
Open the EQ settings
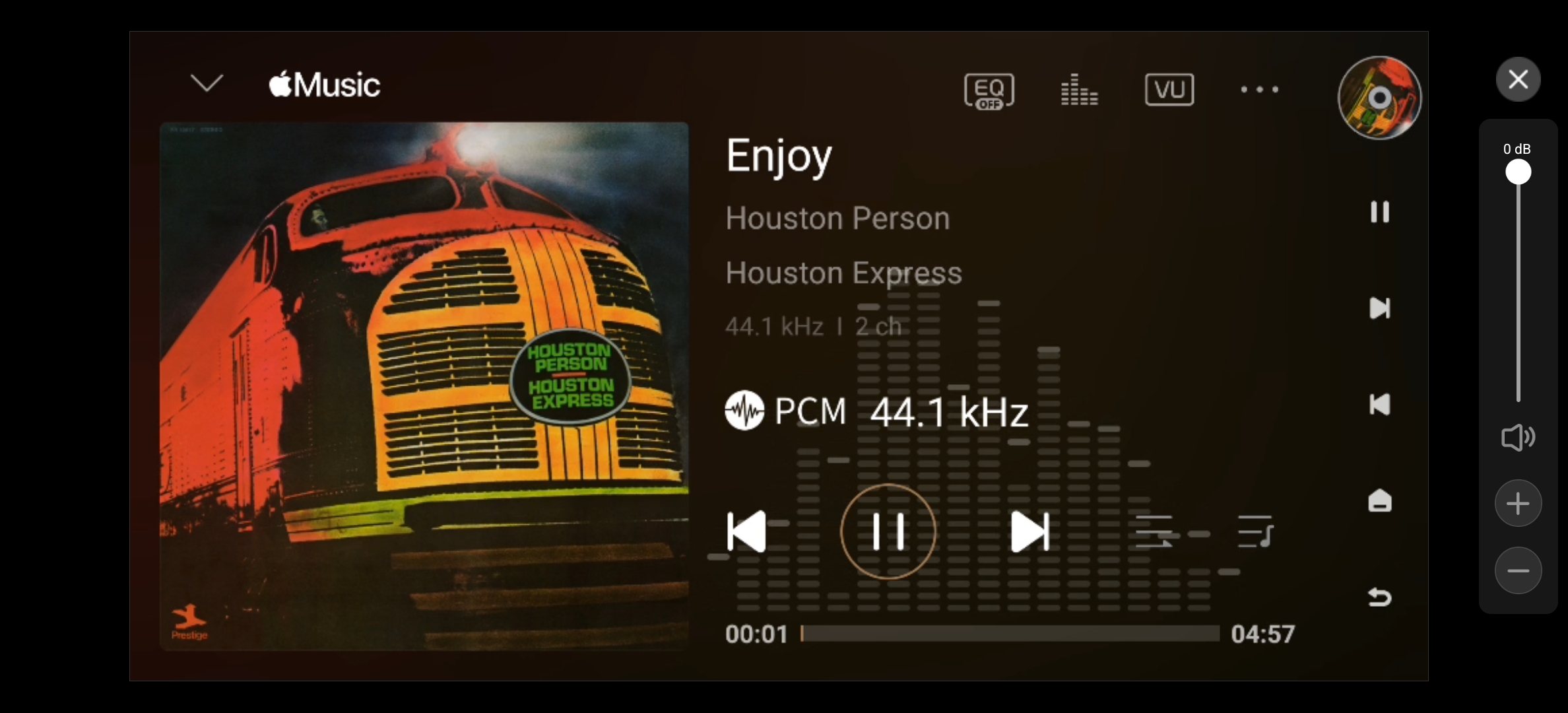pos(989,90)
